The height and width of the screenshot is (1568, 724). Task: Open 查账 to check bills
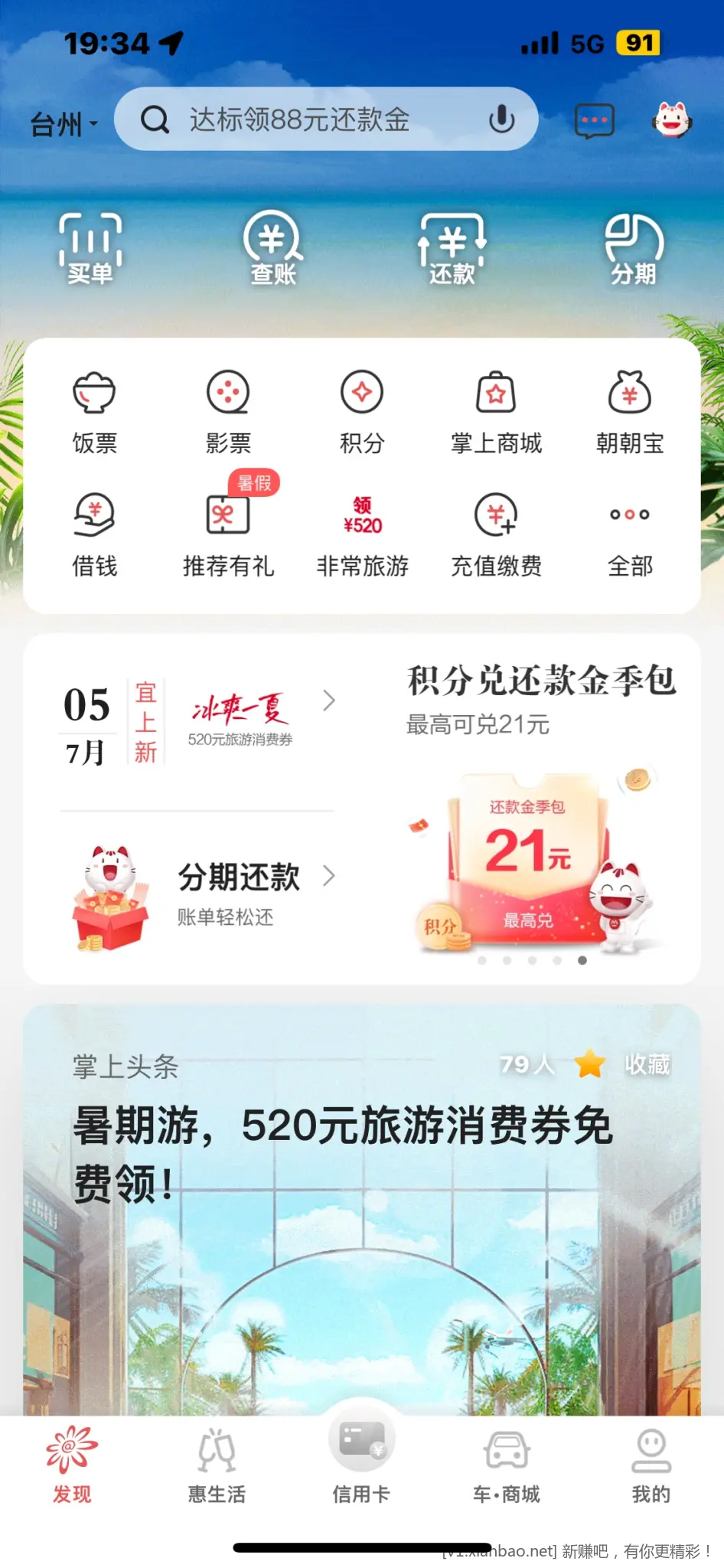tap(273, 249)
